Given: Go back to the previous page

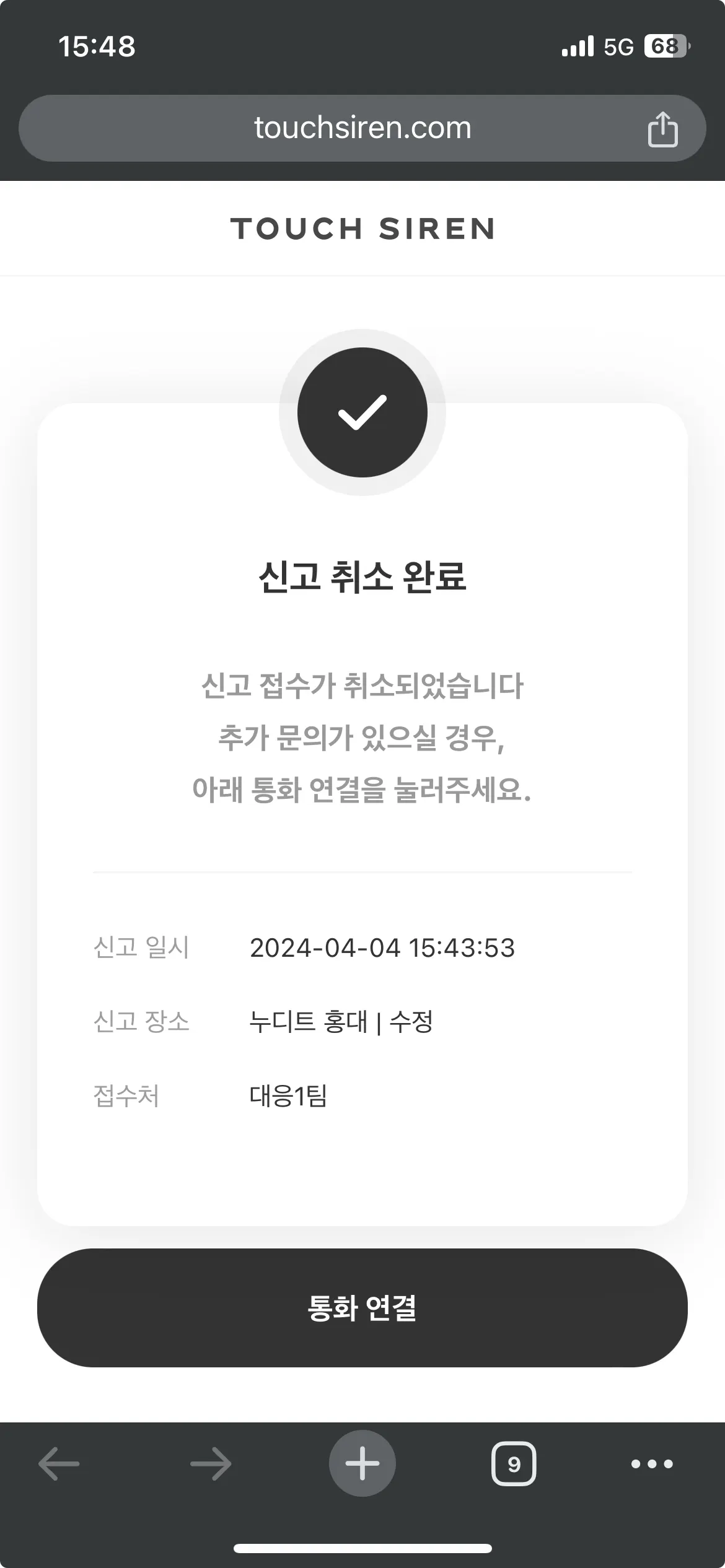Looking at the screenshot, I should click(59, 1464).
